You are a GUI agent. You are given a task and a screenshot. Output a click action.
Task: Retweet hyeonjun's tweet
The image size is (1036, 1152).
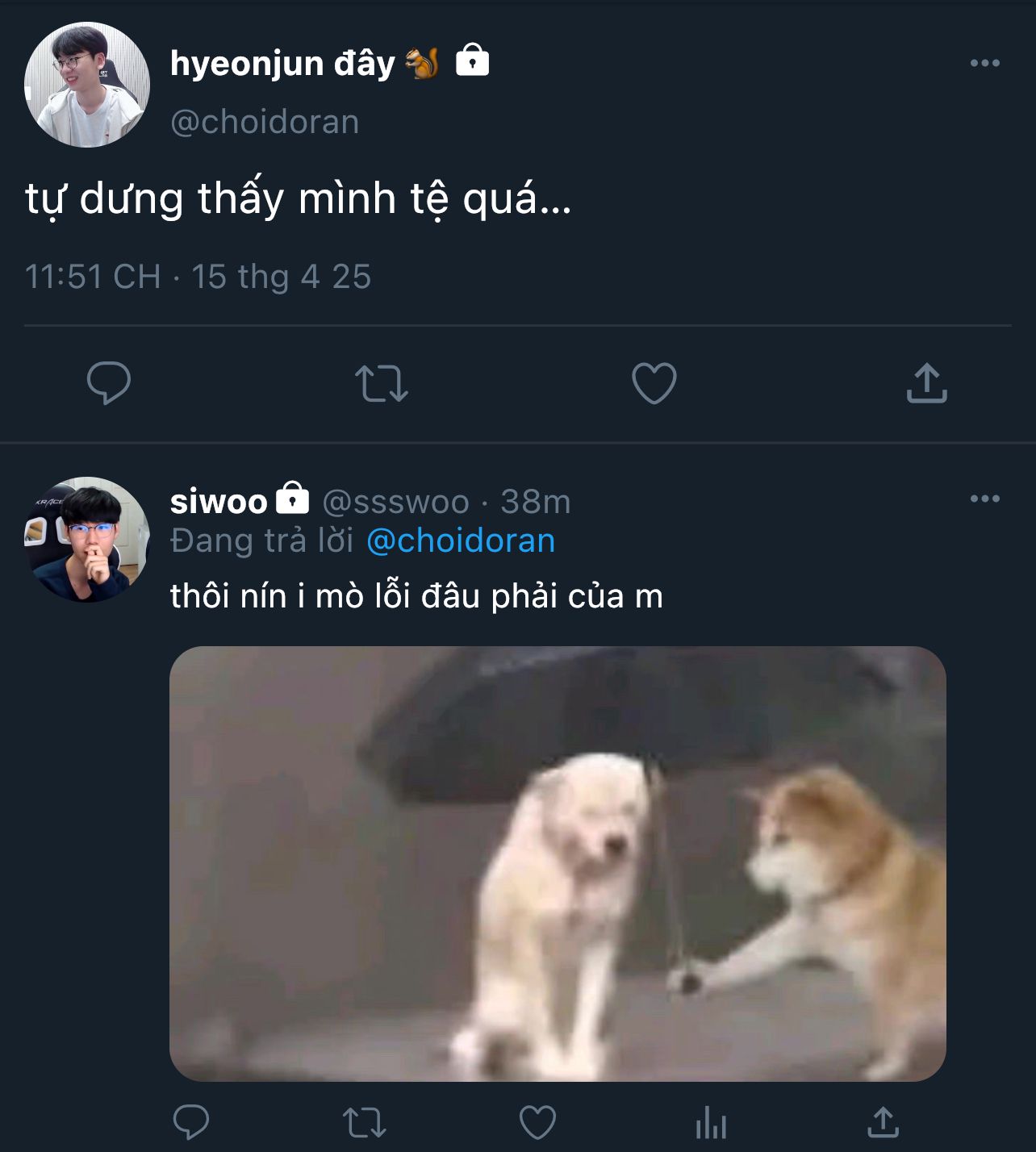click(382, 383)
